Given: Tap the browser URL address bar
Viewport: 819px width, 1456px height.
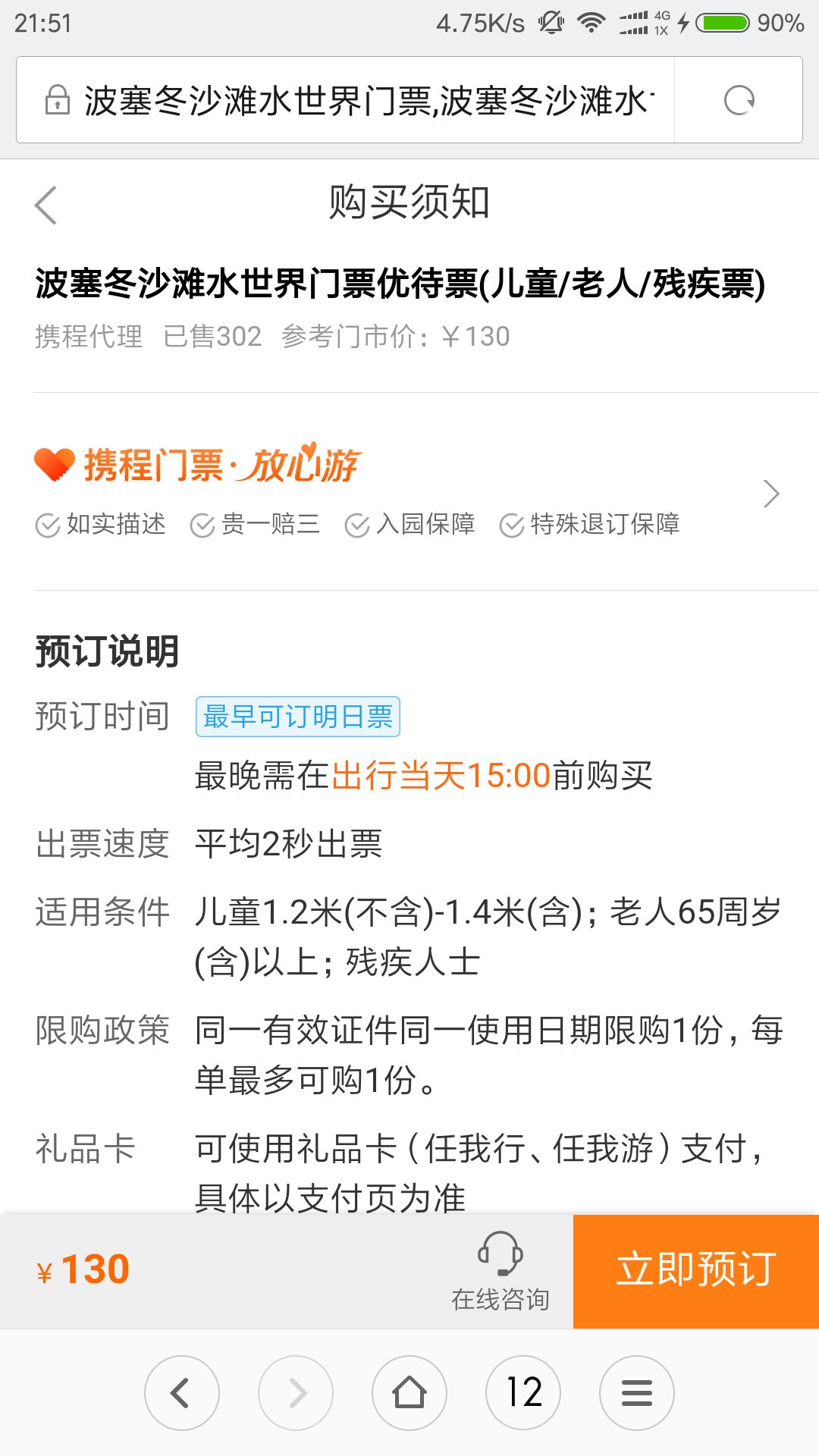Looking at the screenshot, I should (x=346, y=100).
